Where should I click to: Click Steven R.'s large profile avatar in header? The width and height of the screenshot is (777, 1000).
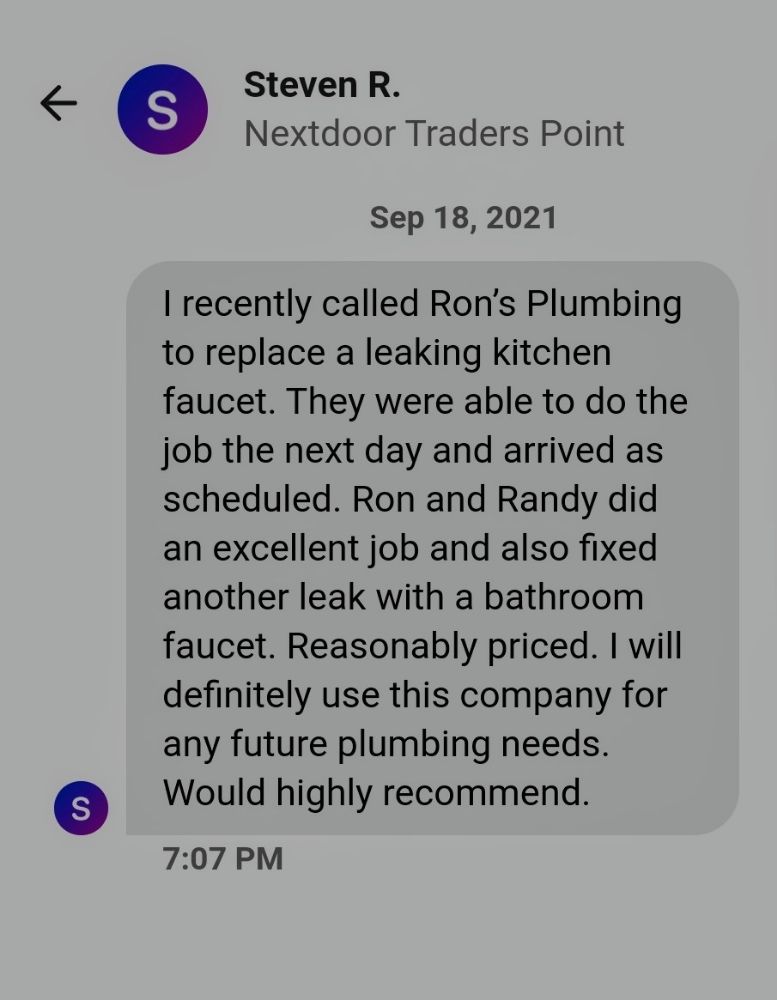pyautogui.click(x=163, y=110)
